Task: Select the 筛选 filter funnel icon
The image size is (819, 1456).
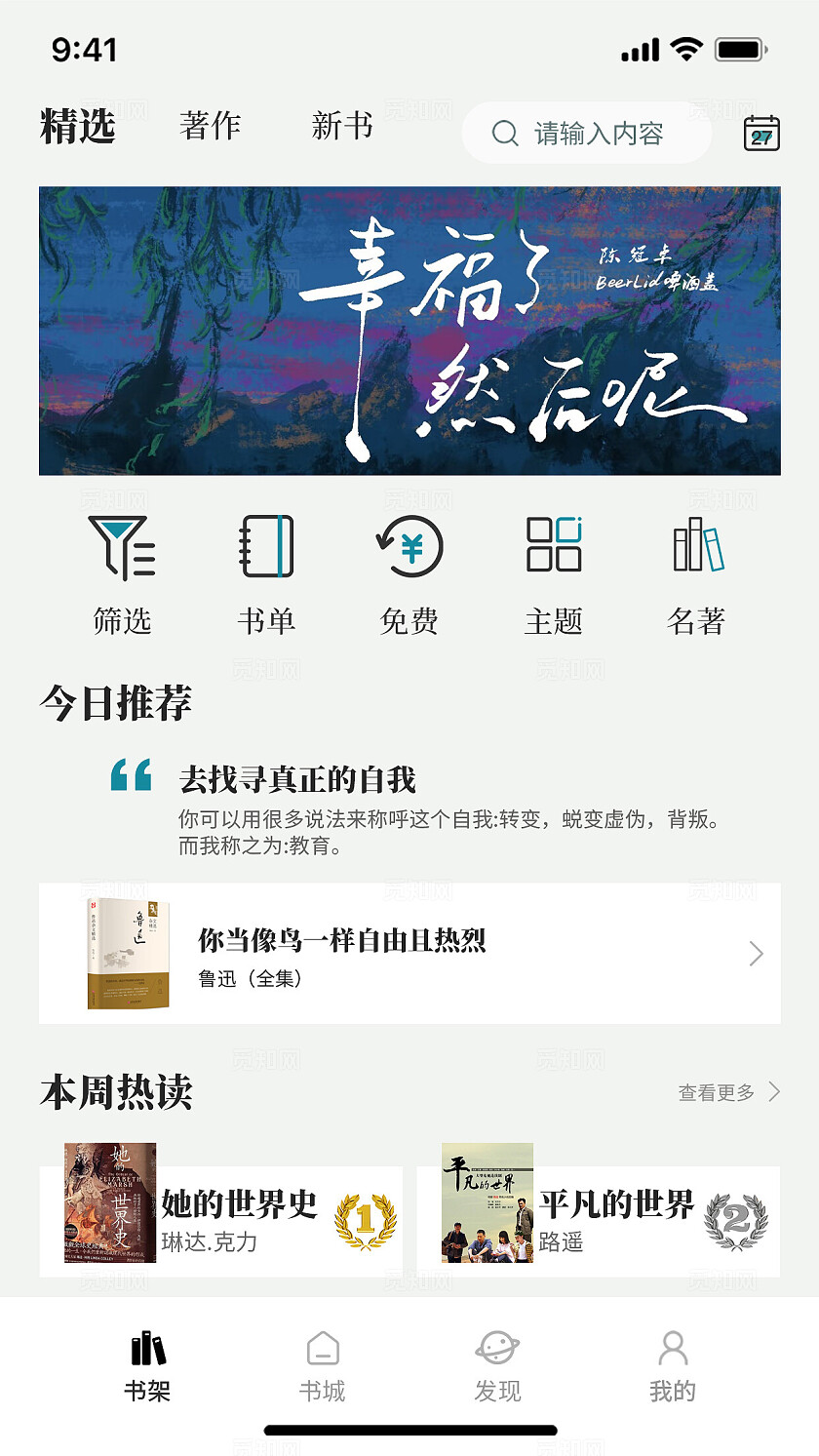Action: [x=123, y=548]
